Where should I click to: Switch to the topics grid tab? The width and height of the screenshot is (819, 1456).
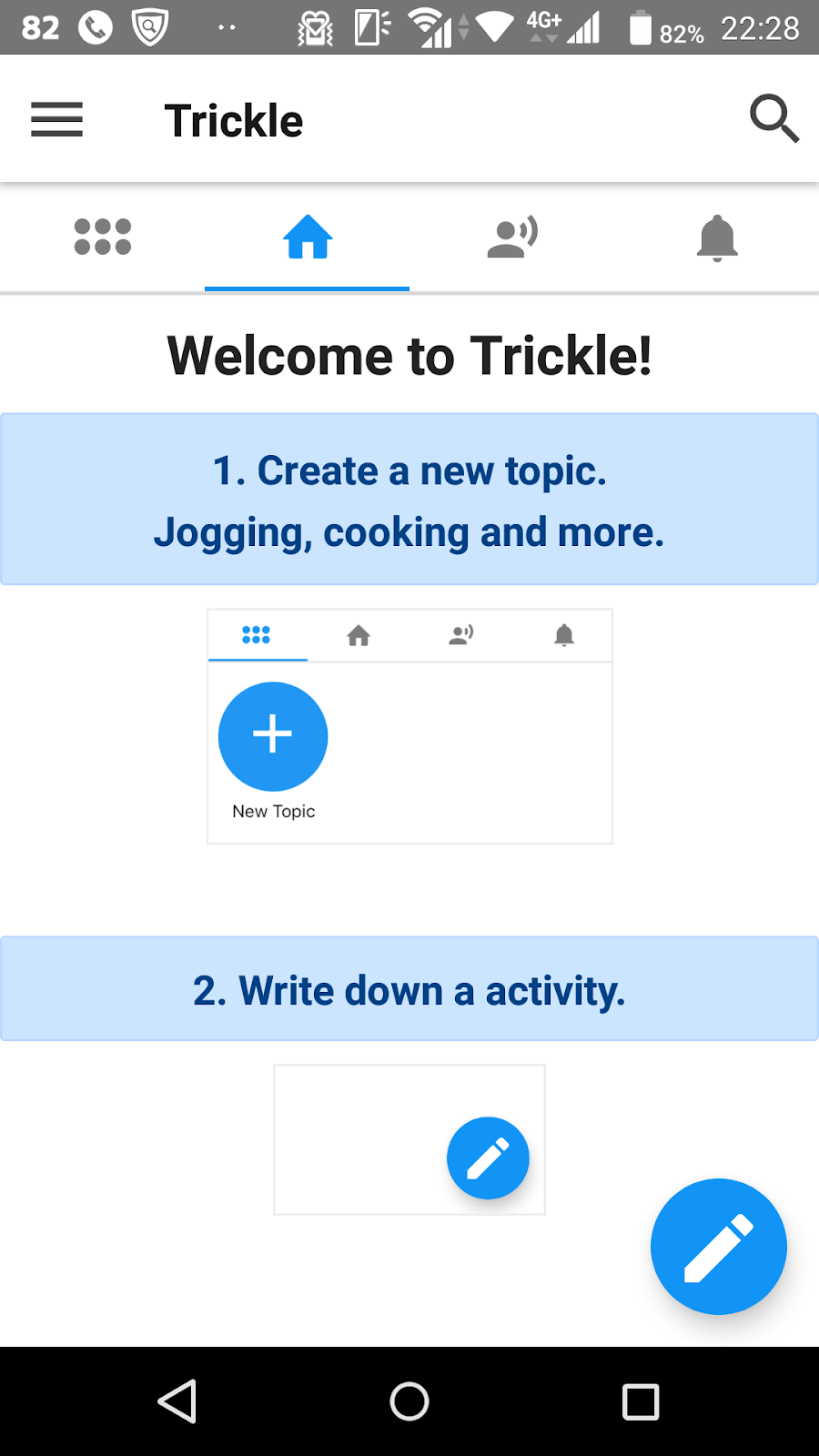pyautogui.click(x=103, y=237)
